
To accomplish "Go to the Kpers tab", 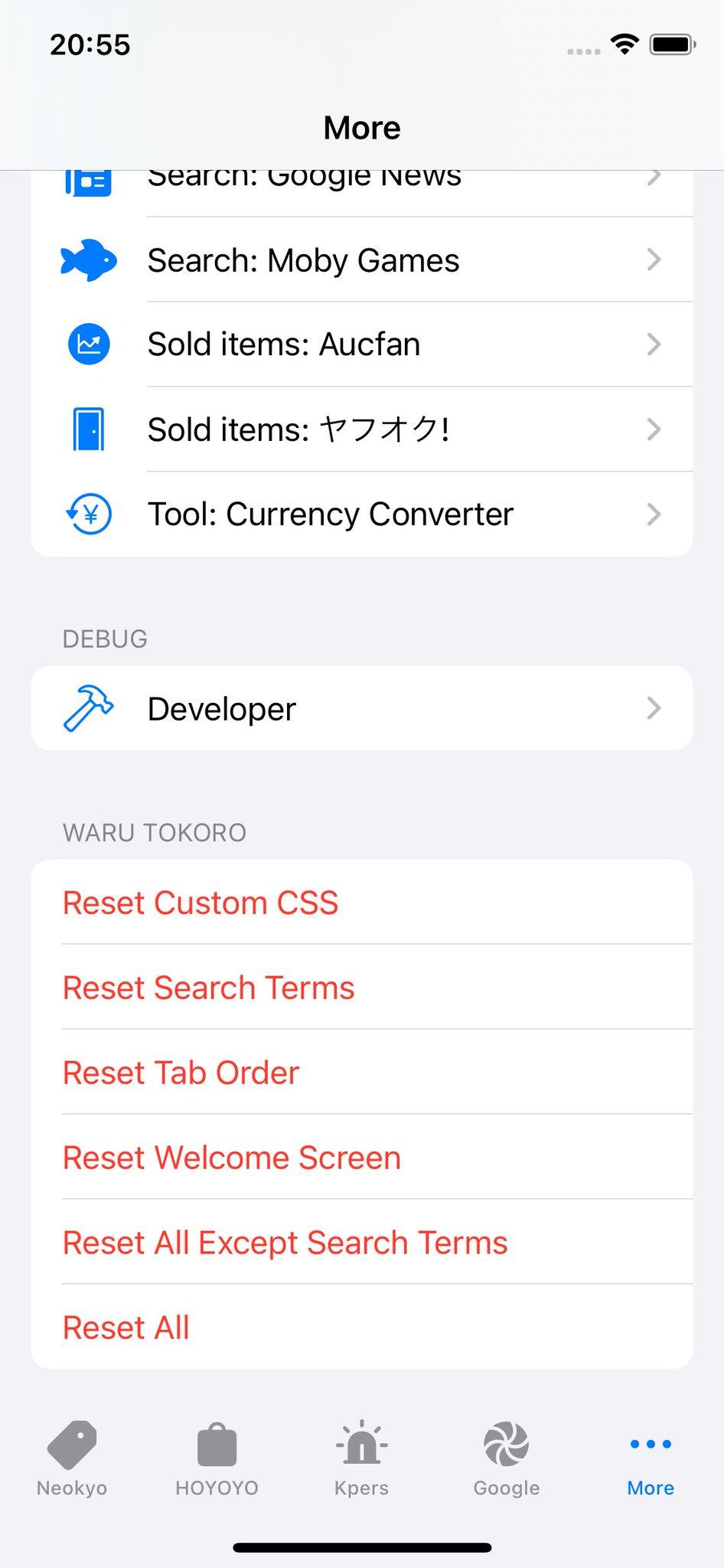I will [x=362, y=1459].
